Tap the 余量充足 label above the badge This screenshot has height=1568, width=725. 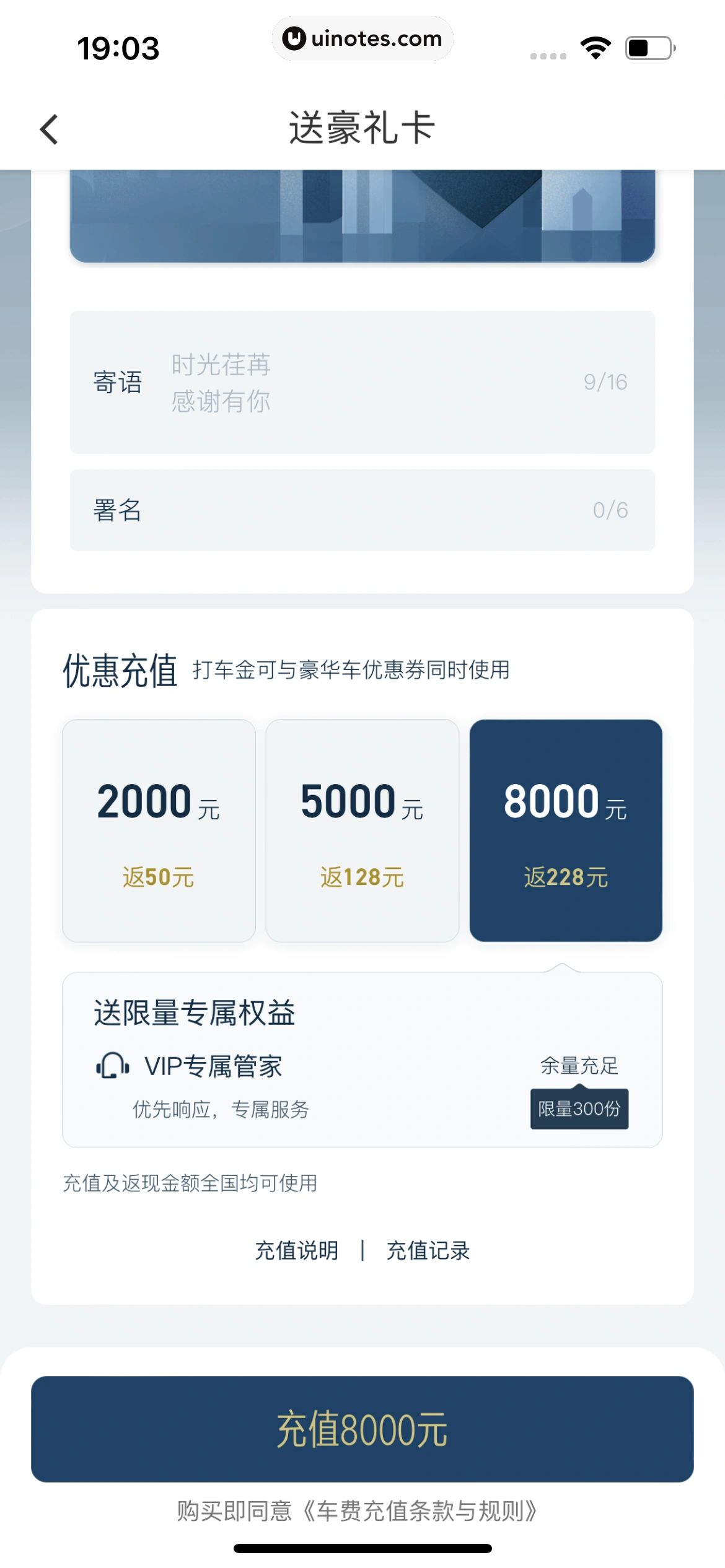(579, 1066)
